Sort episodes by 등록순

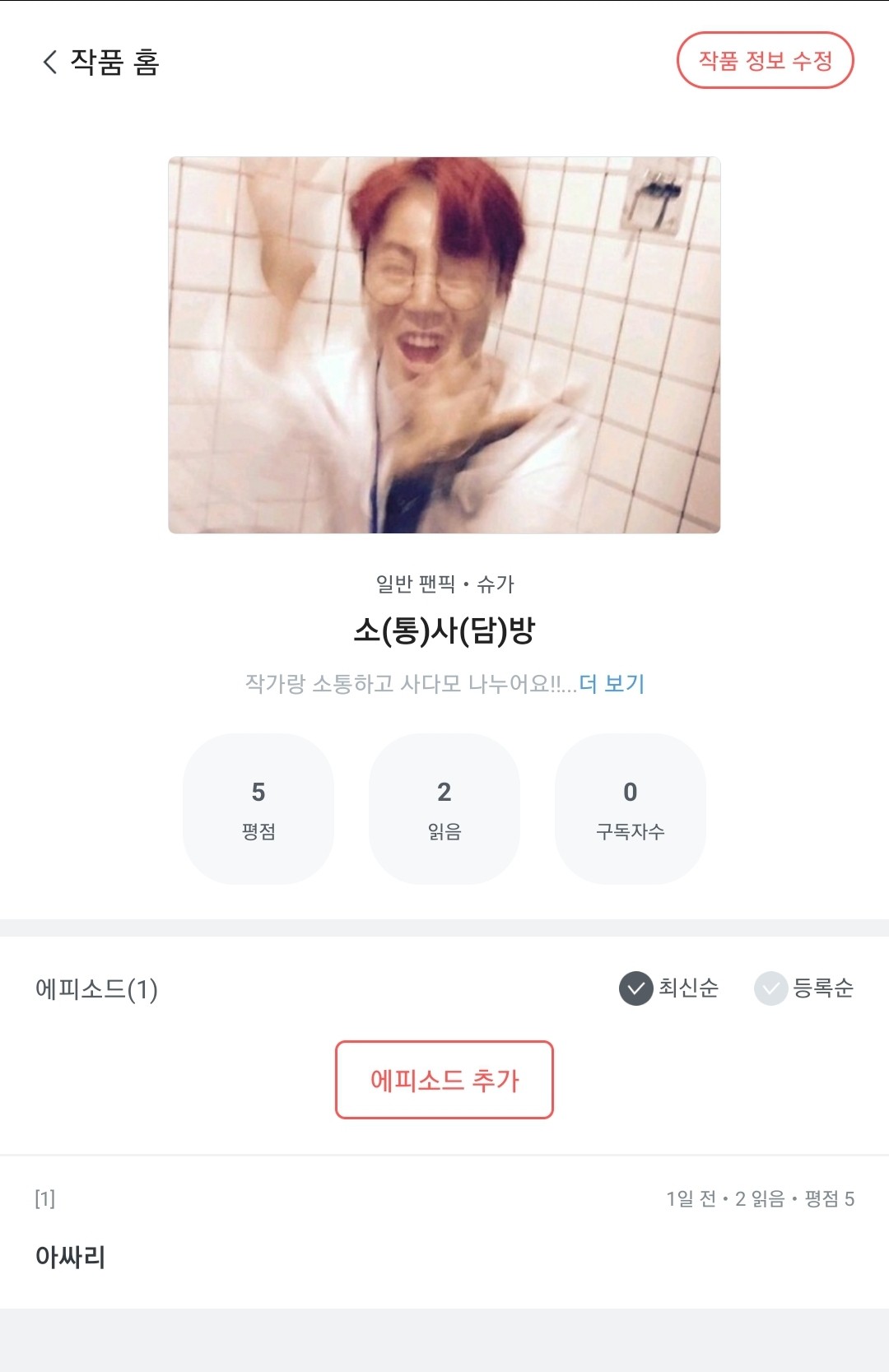coord(803,988)
